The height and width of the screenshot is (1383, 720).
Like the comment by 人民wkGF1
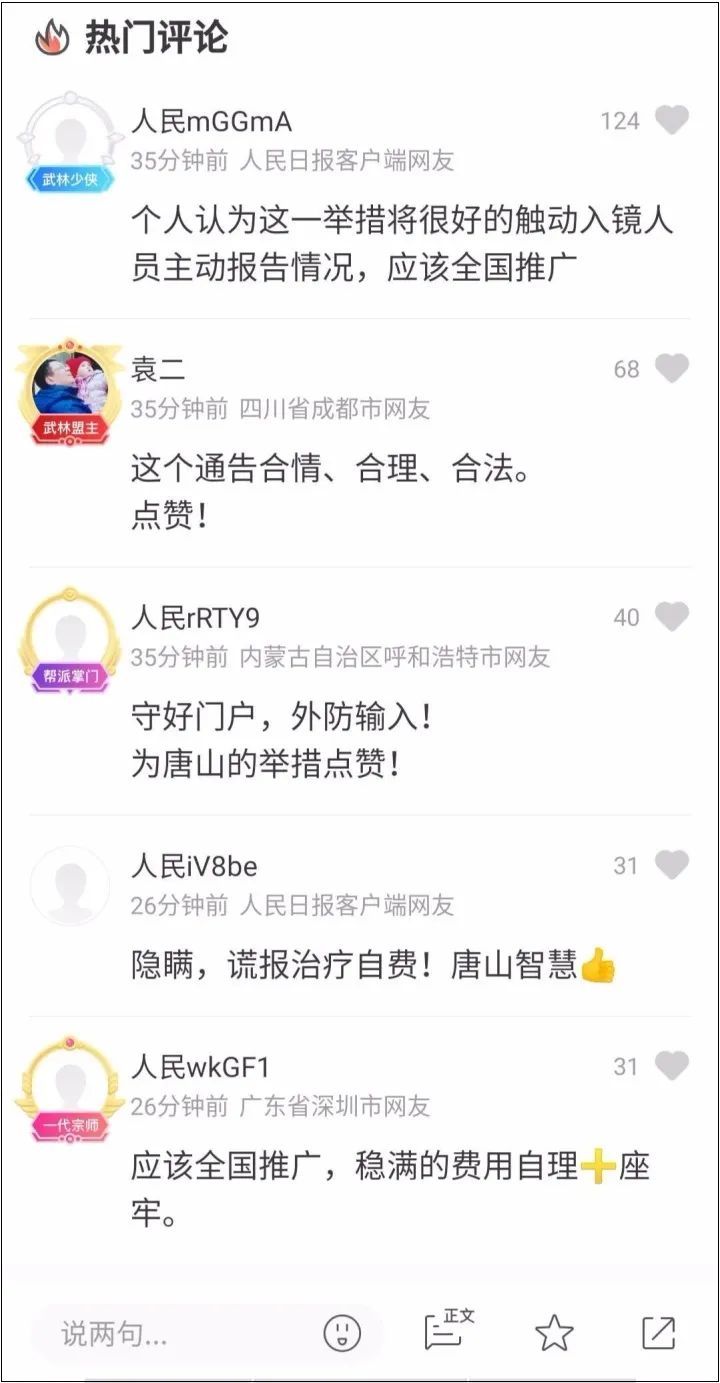pos(672,1066)
